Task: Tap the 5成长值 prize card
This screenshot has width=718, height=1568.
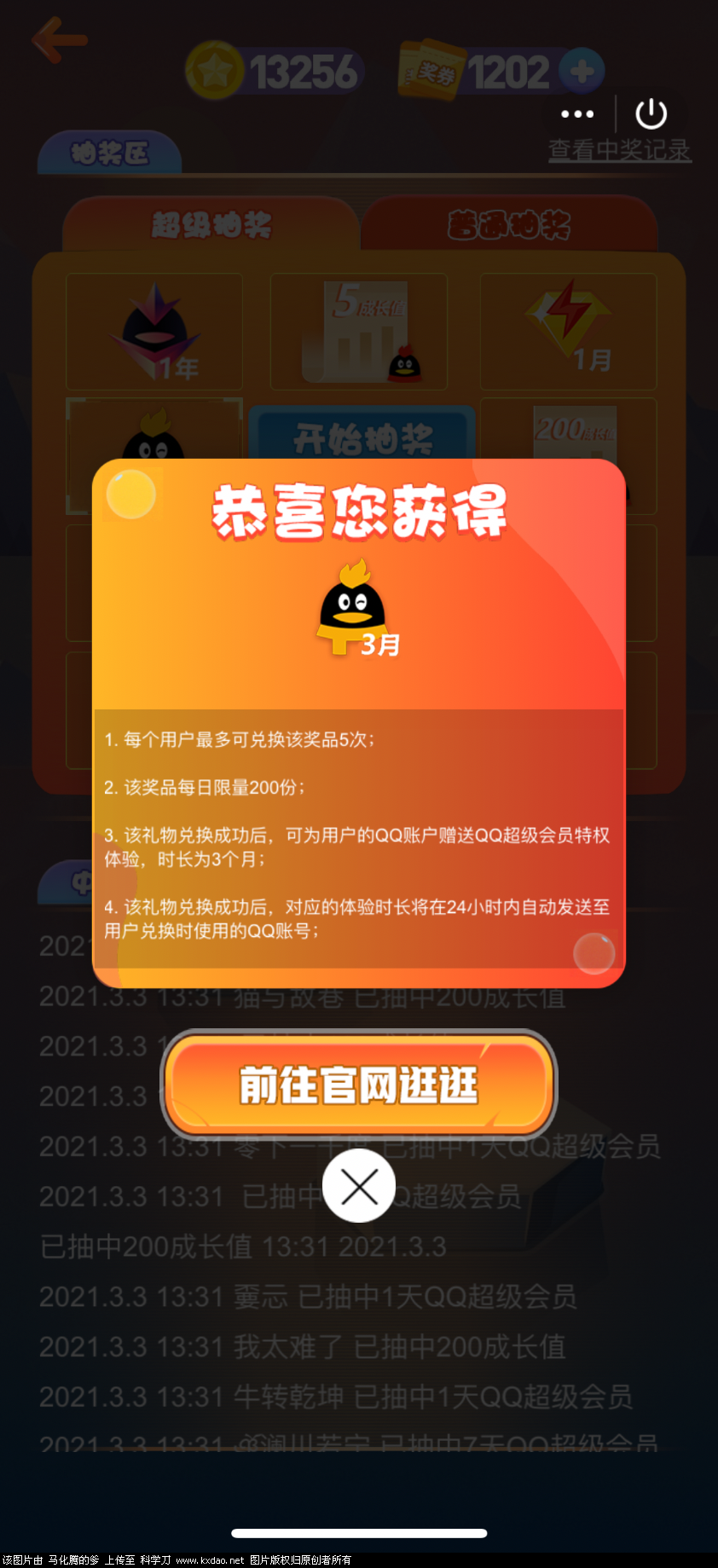Action: click(357, 332)
